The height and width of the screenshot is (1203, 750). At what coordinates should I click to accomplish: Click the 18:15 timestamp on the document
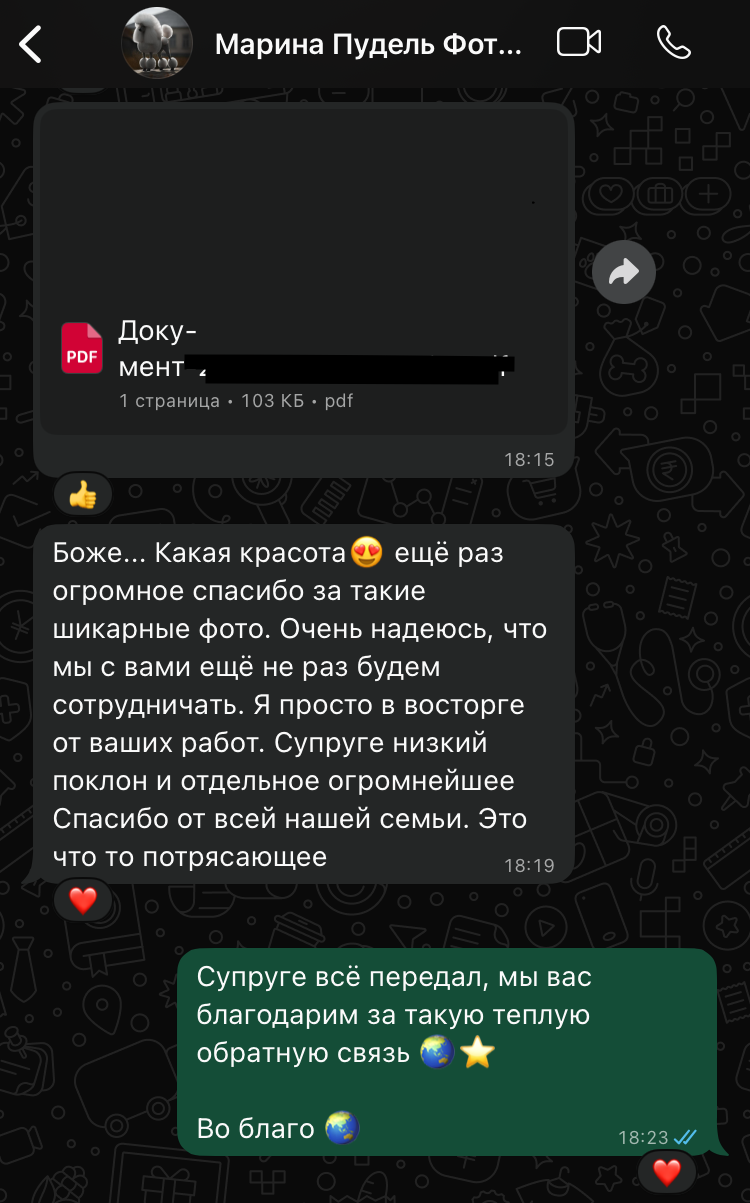(x=531, y=459)
